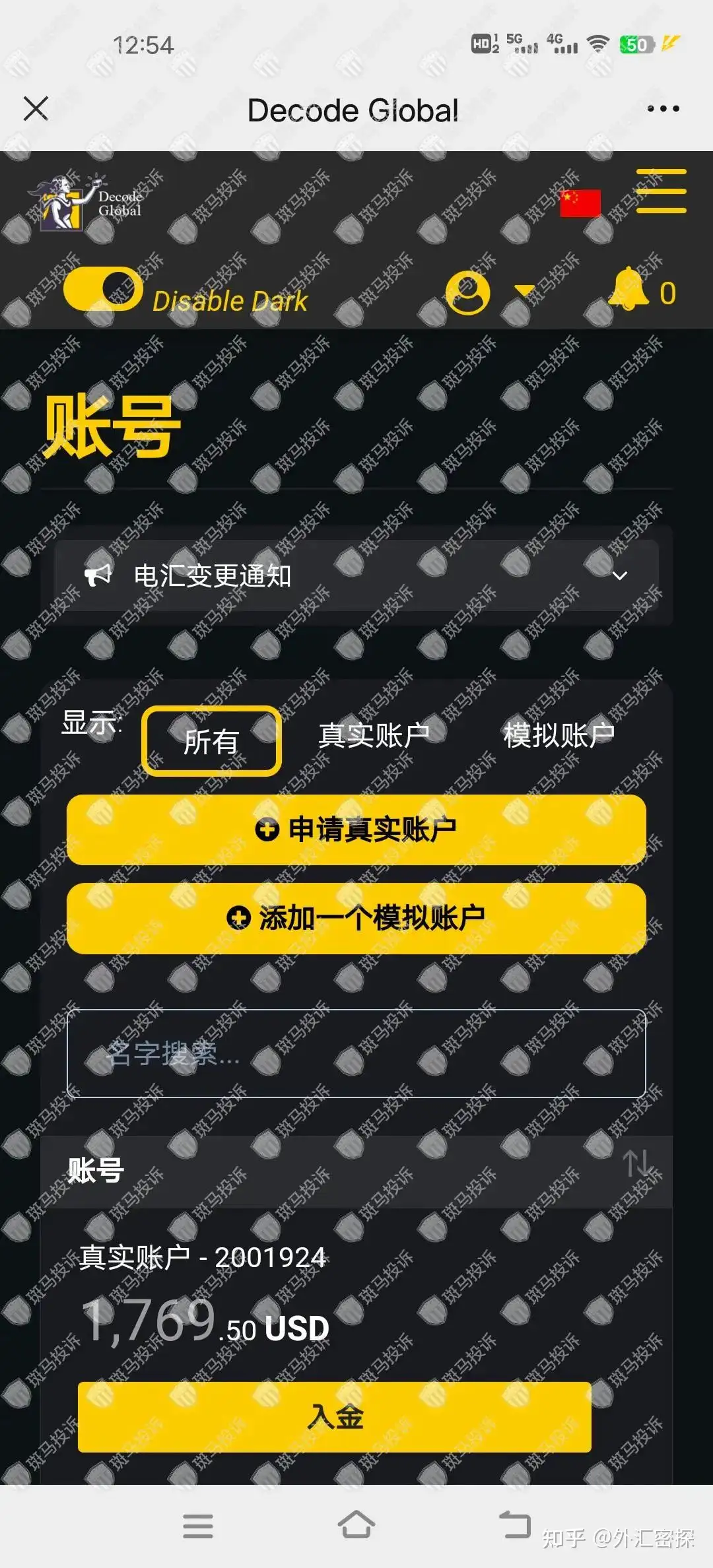Tap 申请真实账户 button
This screenshot has width=713, height=1568.
356,830
